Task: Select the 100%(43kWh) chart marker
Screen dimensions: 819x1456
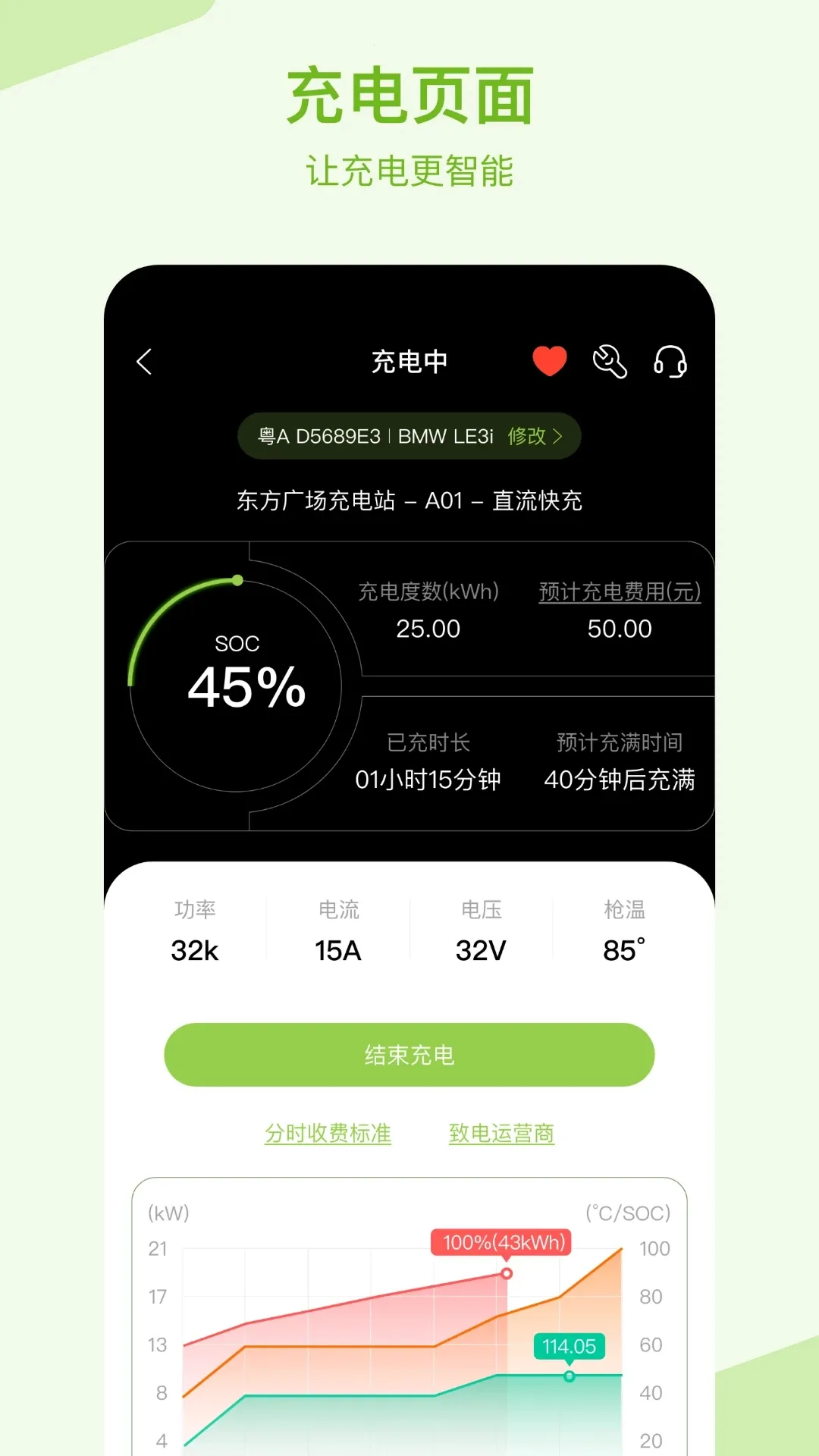Action: (x=500, y=1236)
